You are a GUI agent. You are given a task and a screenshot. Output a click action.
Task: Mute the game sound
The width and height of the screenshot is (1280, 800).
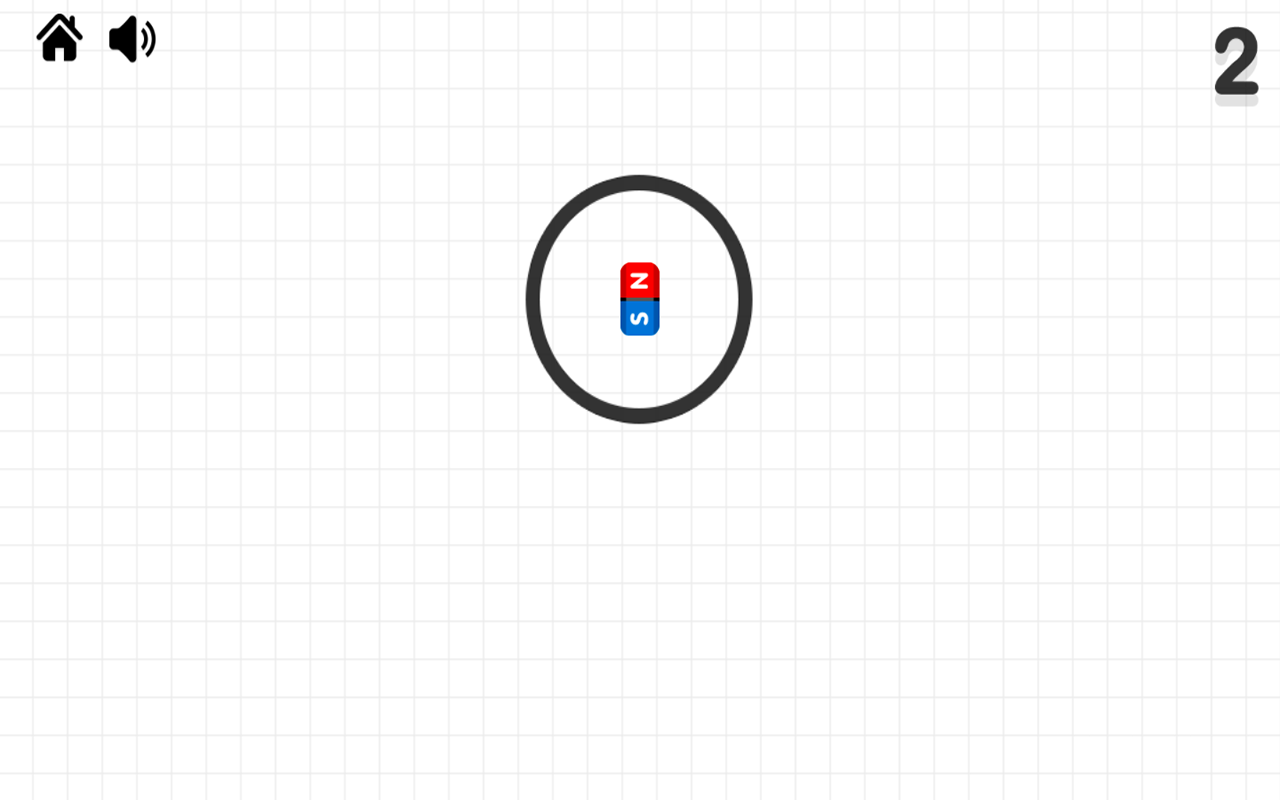click(x=131, y=40)
